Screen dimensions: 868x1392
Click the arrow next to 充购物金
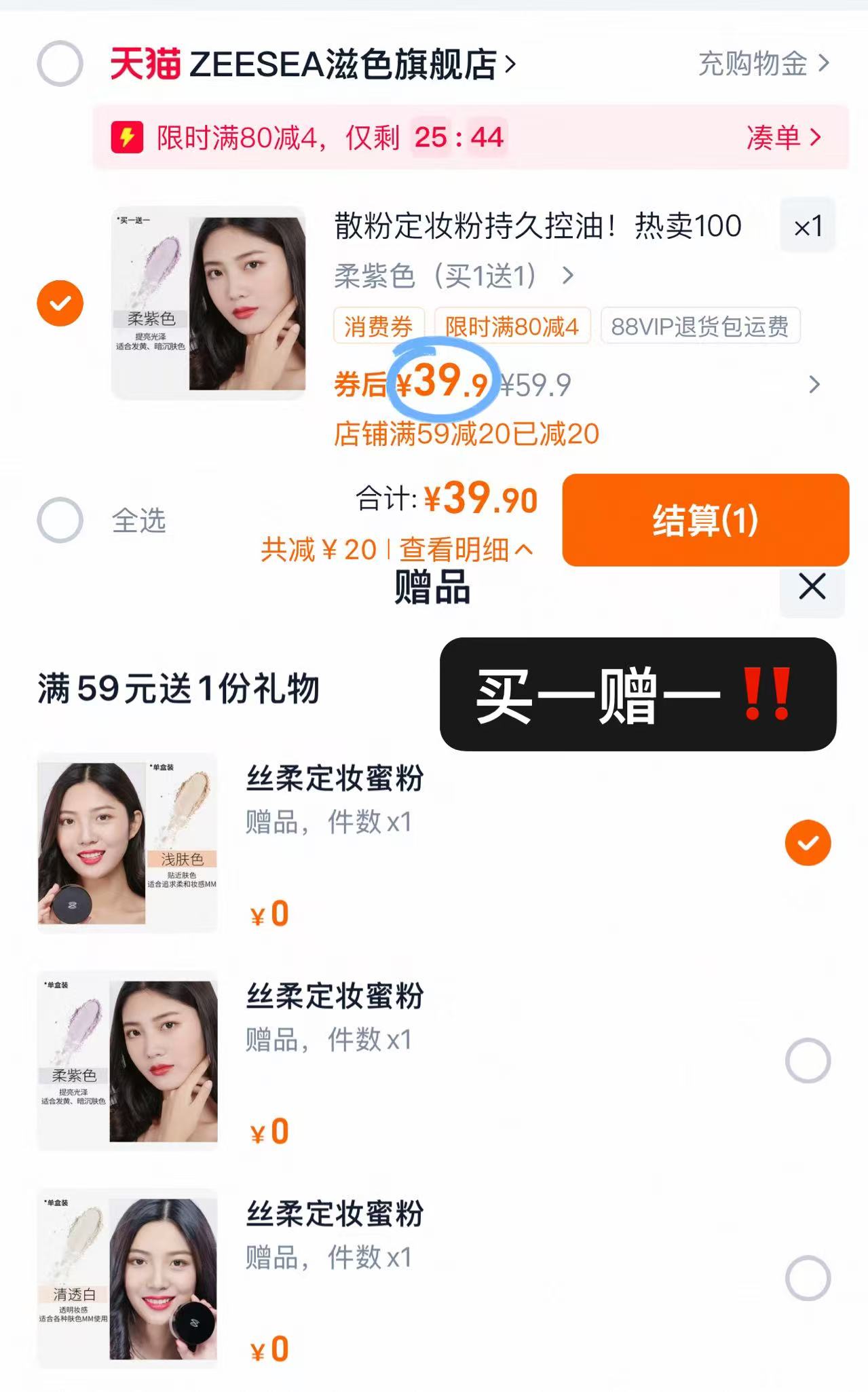pyautogui.click(x=823, y=62)
